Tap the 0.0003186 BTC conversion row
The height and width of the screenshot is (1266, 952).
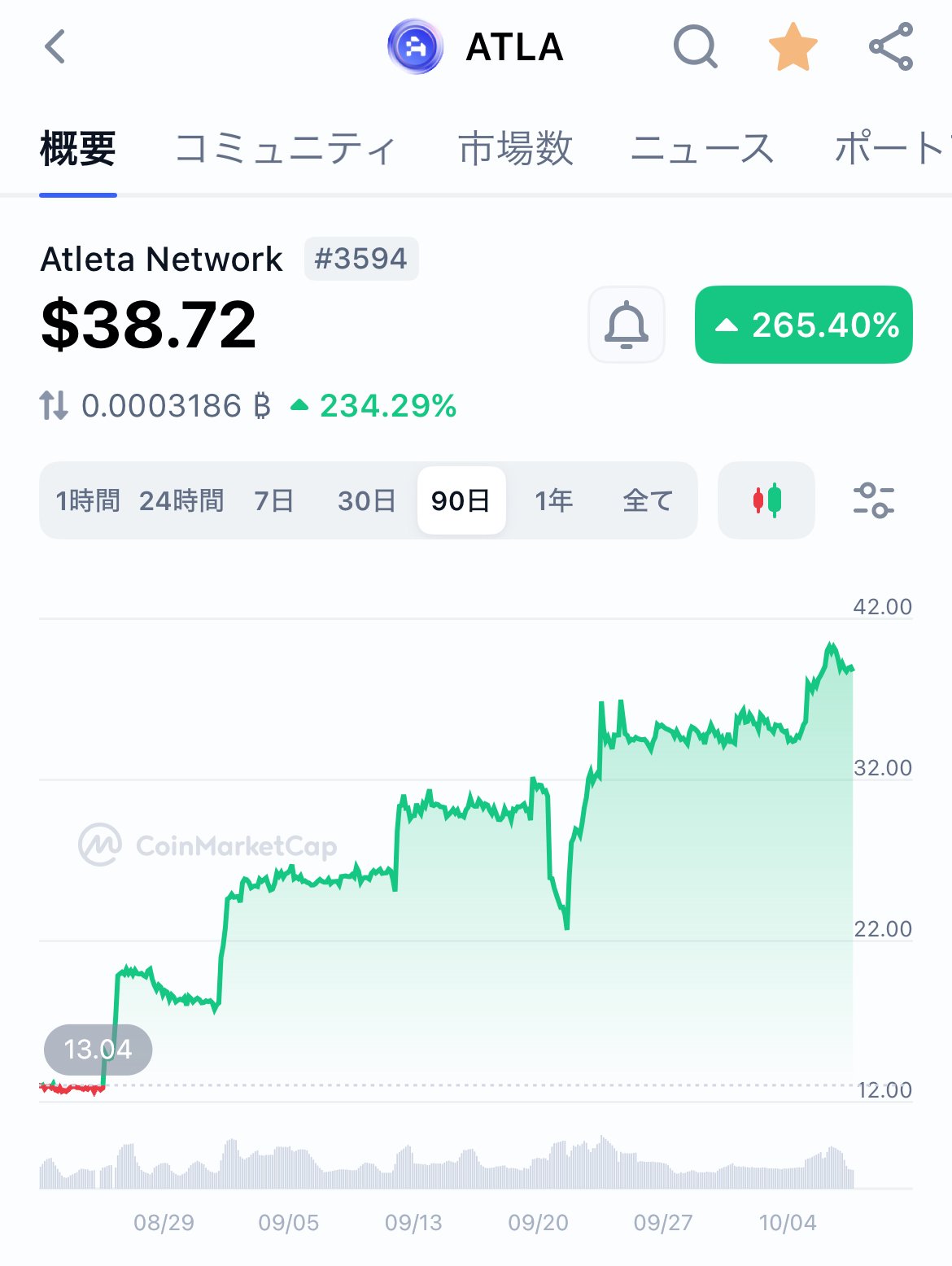click(x=248, y=405)
